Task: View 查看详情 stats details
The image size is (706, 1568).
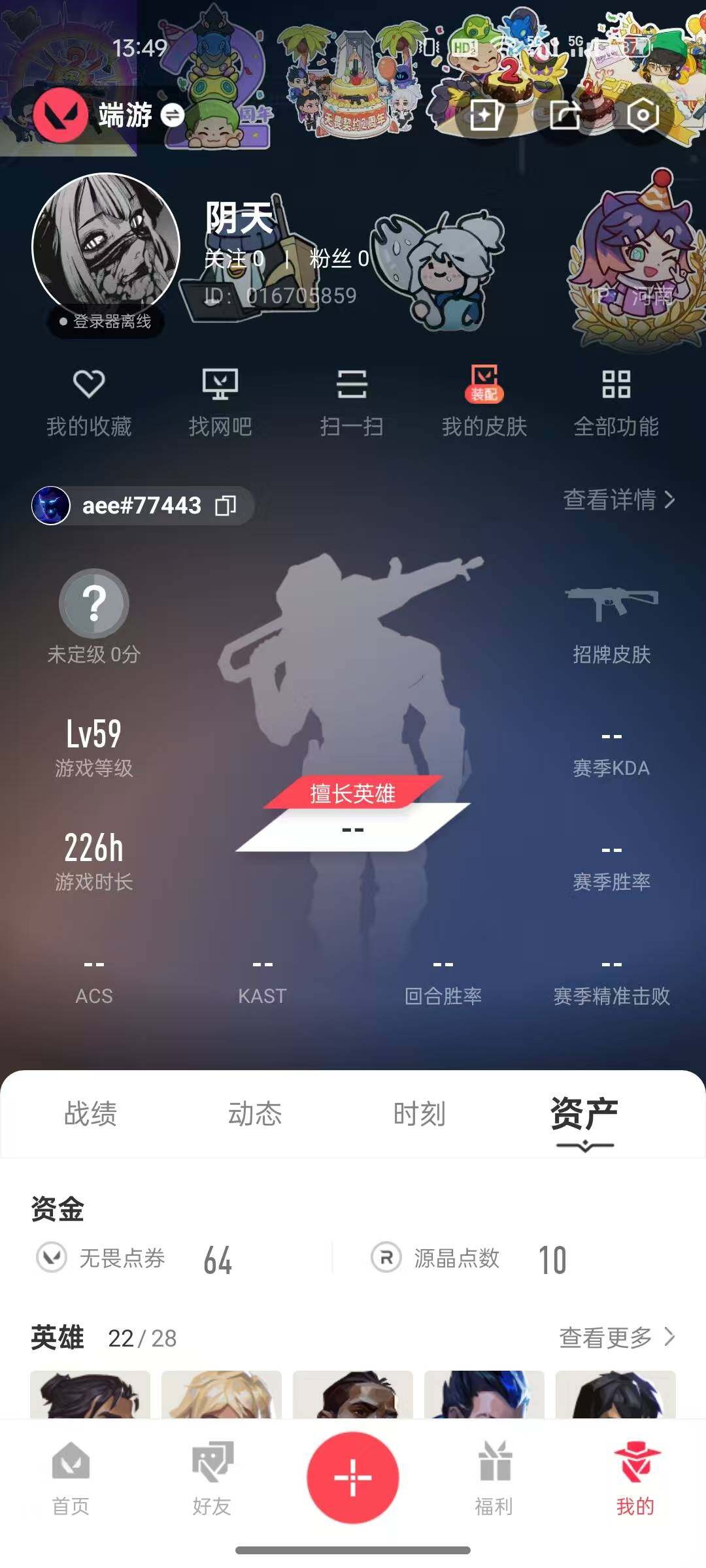Action: 618,500
